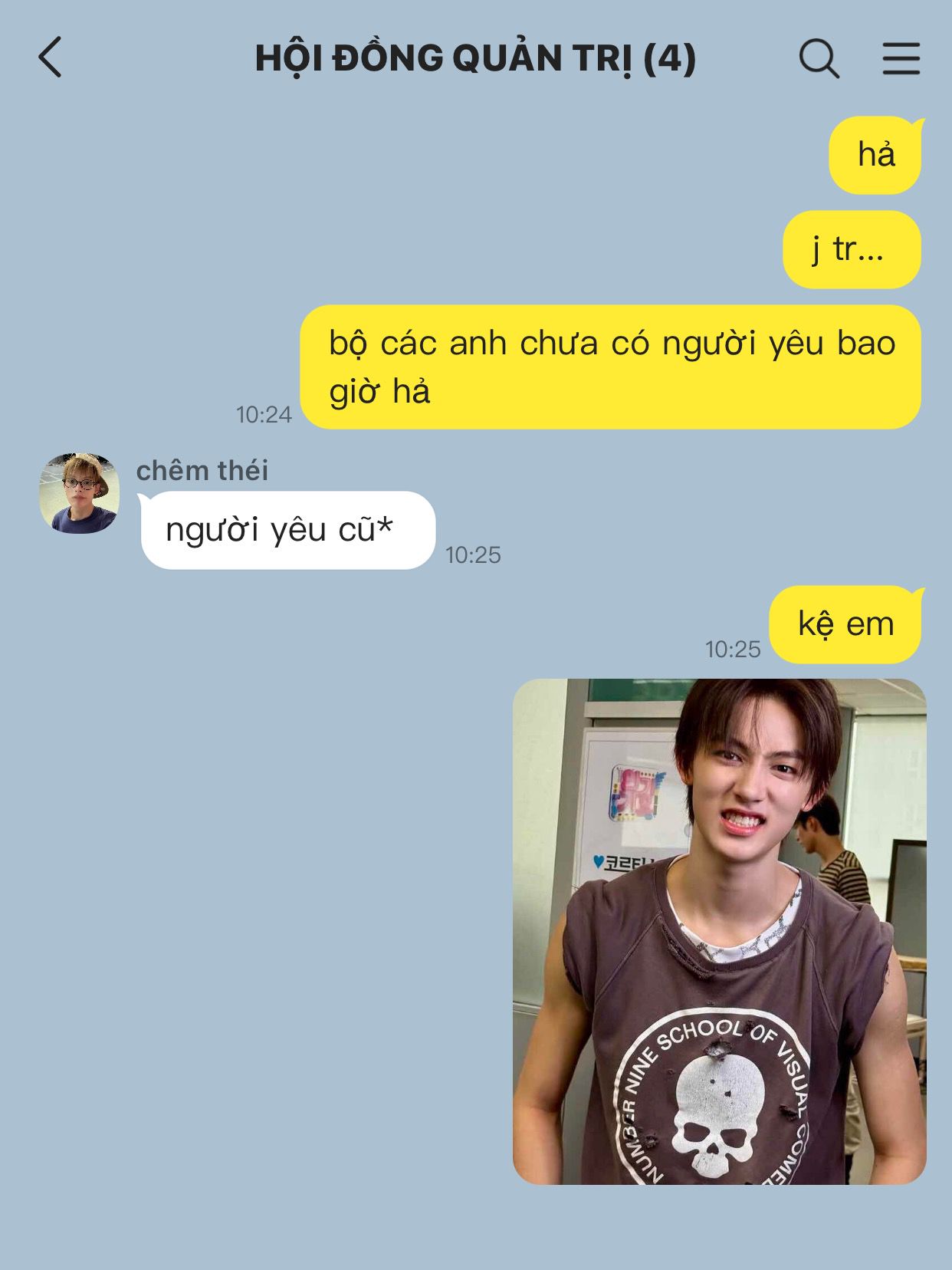Open the chat hamburger menu
The height and width of the screenshot is (1270, 952).
click(901, 58)
